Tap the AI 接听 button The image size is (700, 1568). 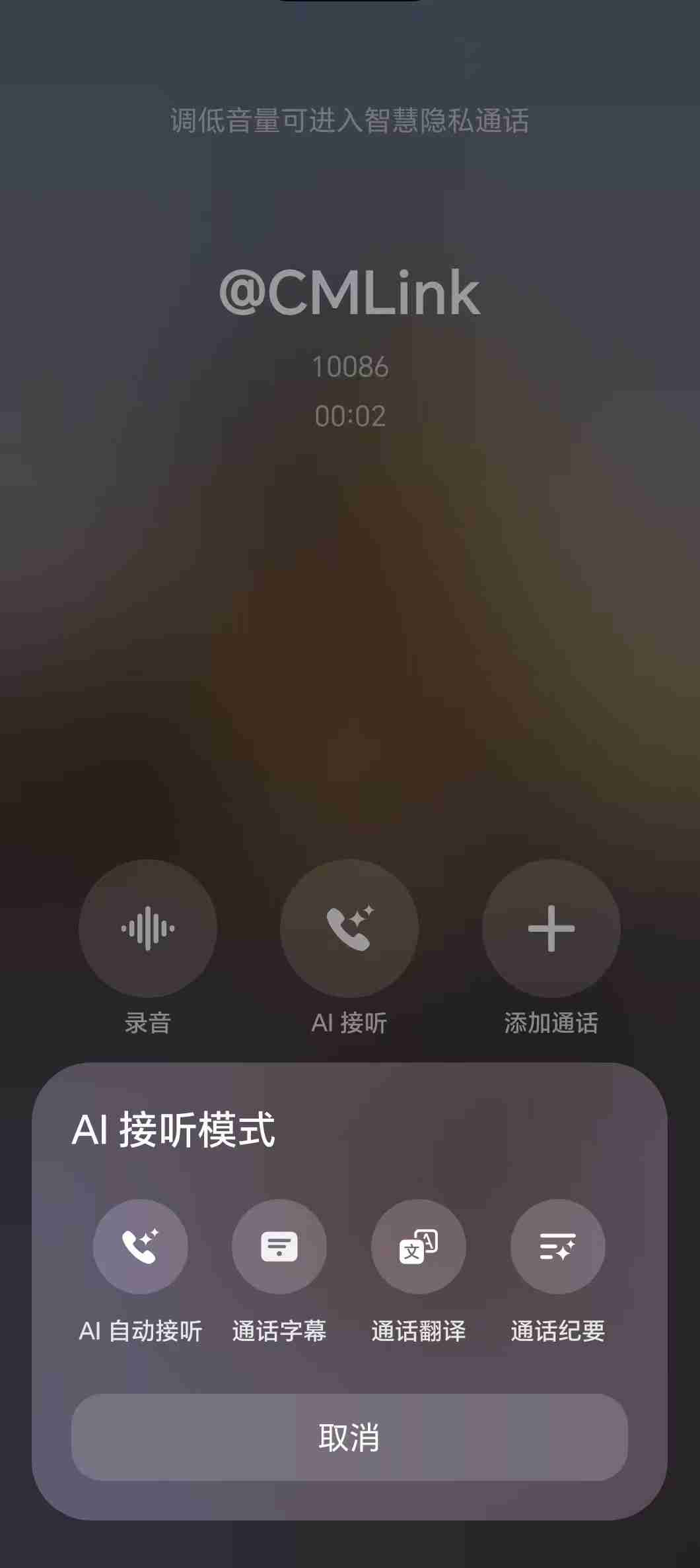click(x=349, y=928)
